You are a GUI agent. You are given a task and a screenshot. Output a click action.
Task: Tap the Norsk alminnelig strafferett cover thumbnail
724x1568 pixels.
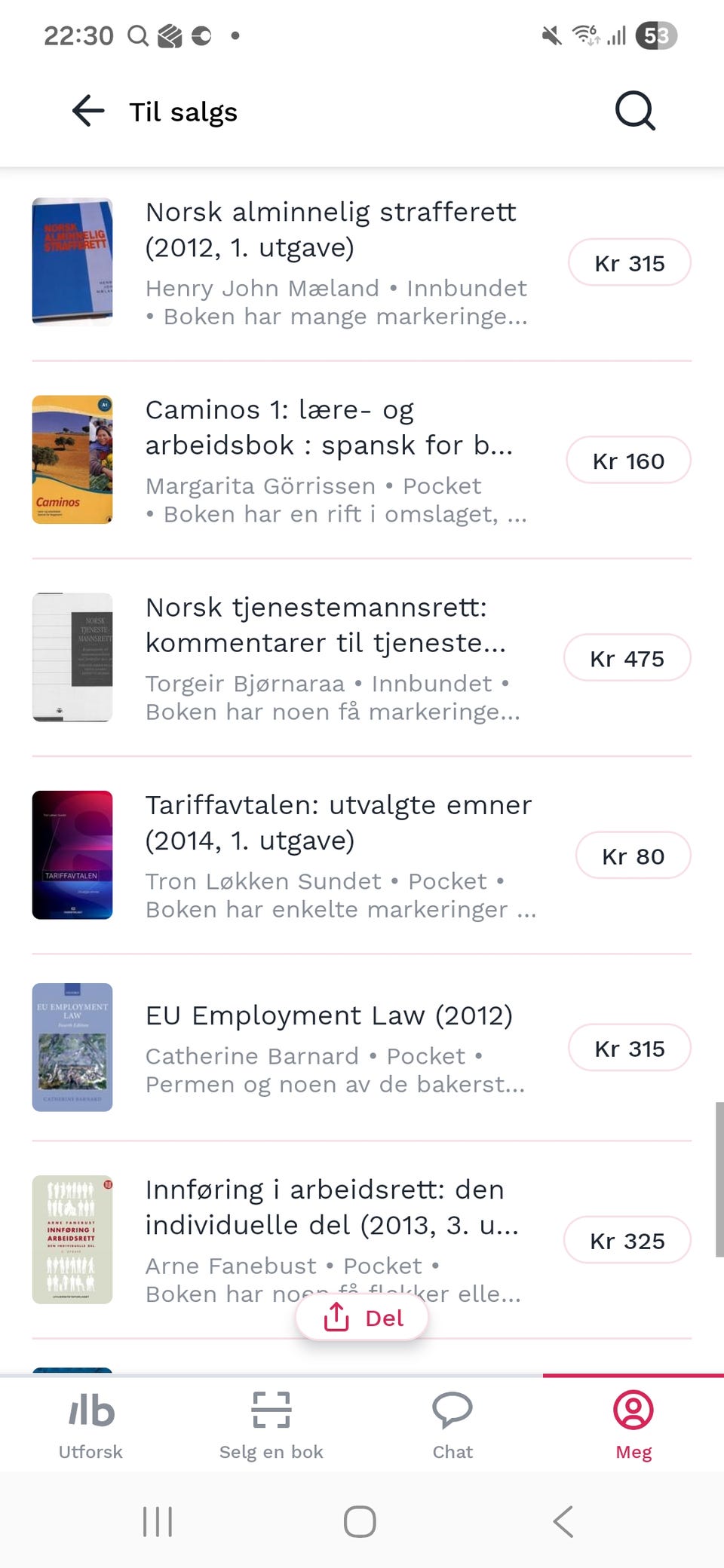tap(72, 261)
